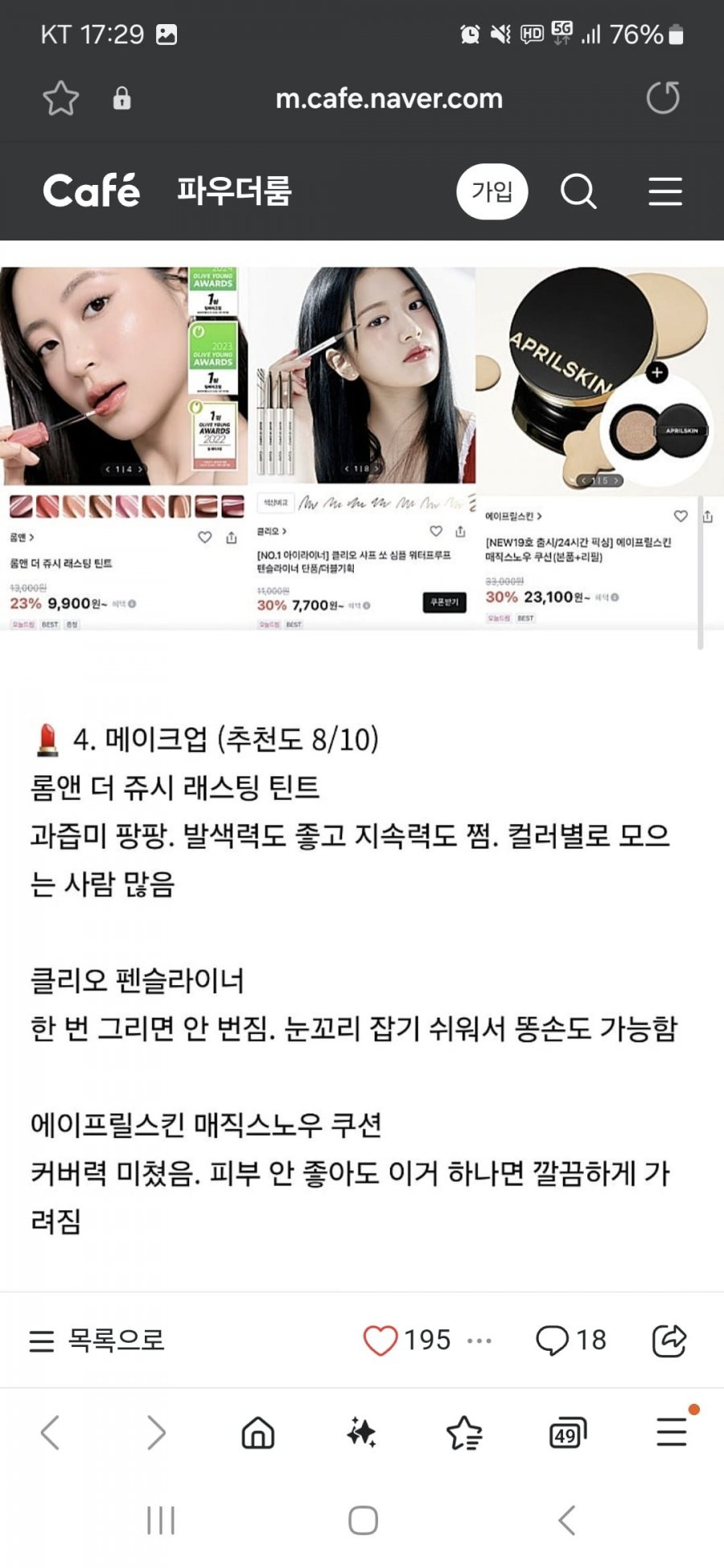
Task: Tap the m.cafe.naver.com address bar
Action: tap(389, 99)
